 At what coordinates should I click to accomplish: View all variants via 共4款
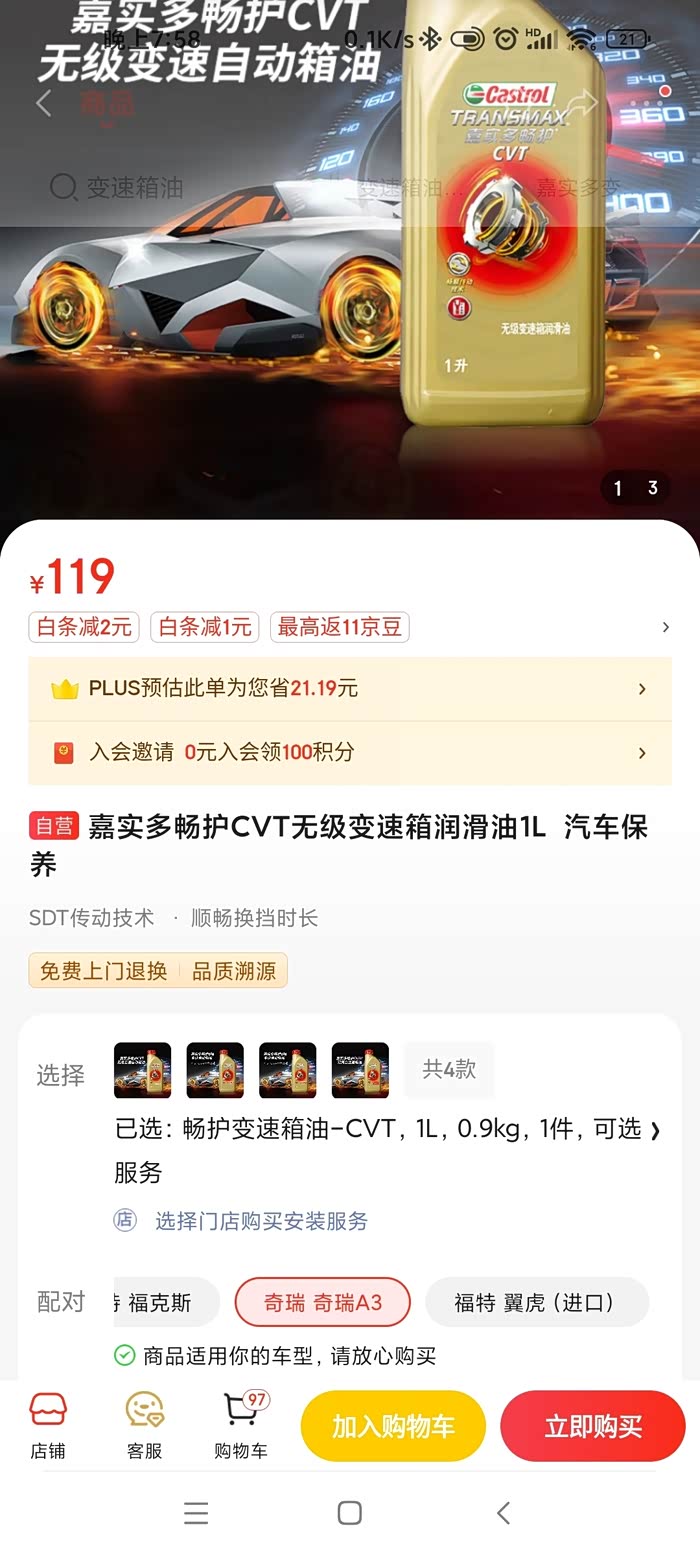(449, 1070)
